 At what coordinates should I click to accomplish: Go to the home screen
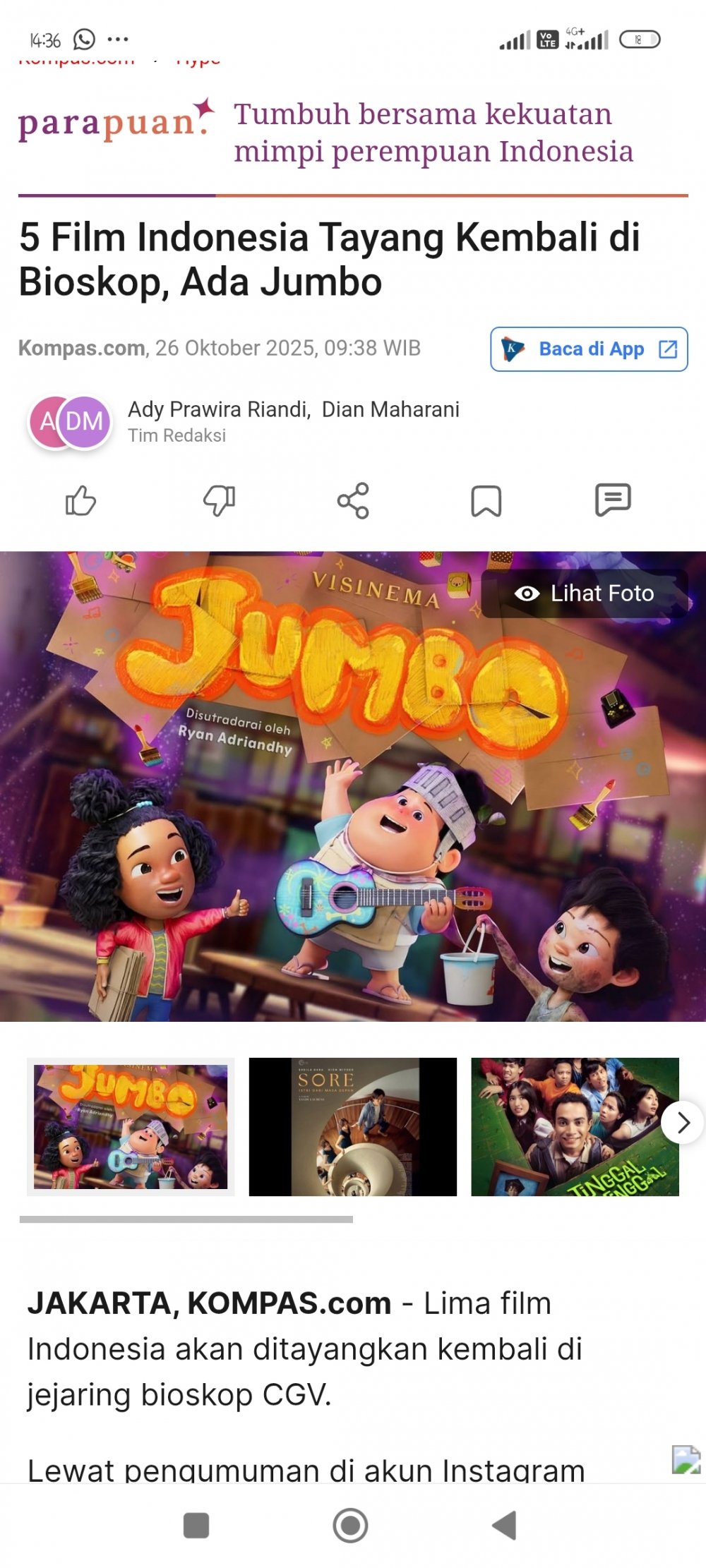click(x=350, y=1525)
